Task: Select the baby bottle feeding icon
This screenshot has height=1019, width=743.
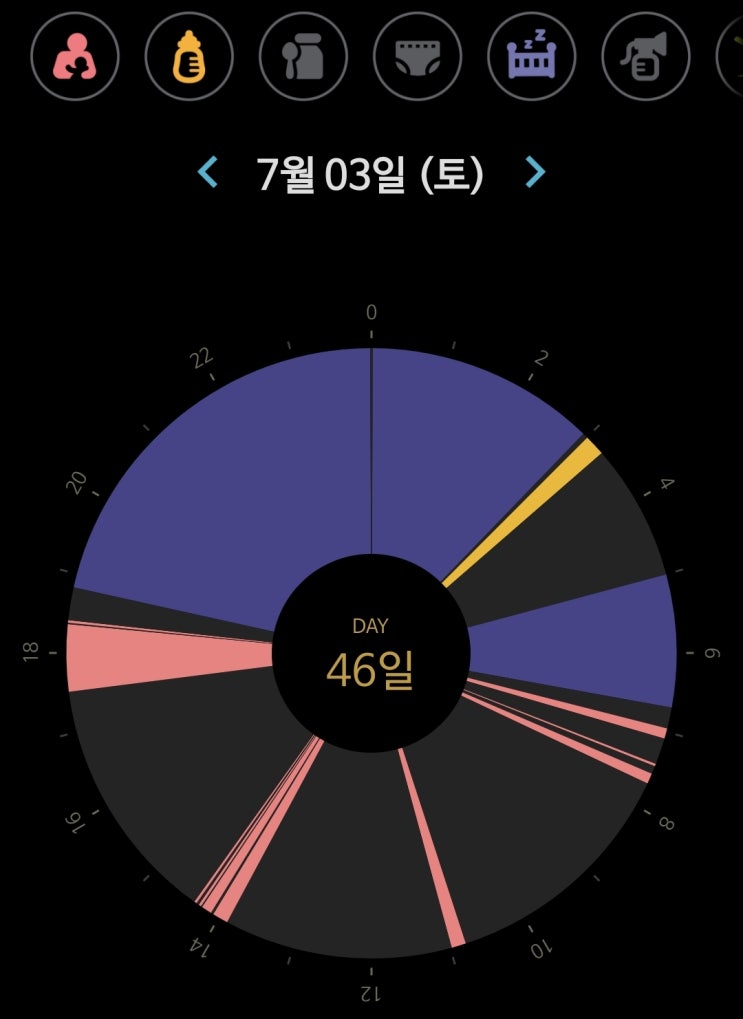Action: pos(189,57)
